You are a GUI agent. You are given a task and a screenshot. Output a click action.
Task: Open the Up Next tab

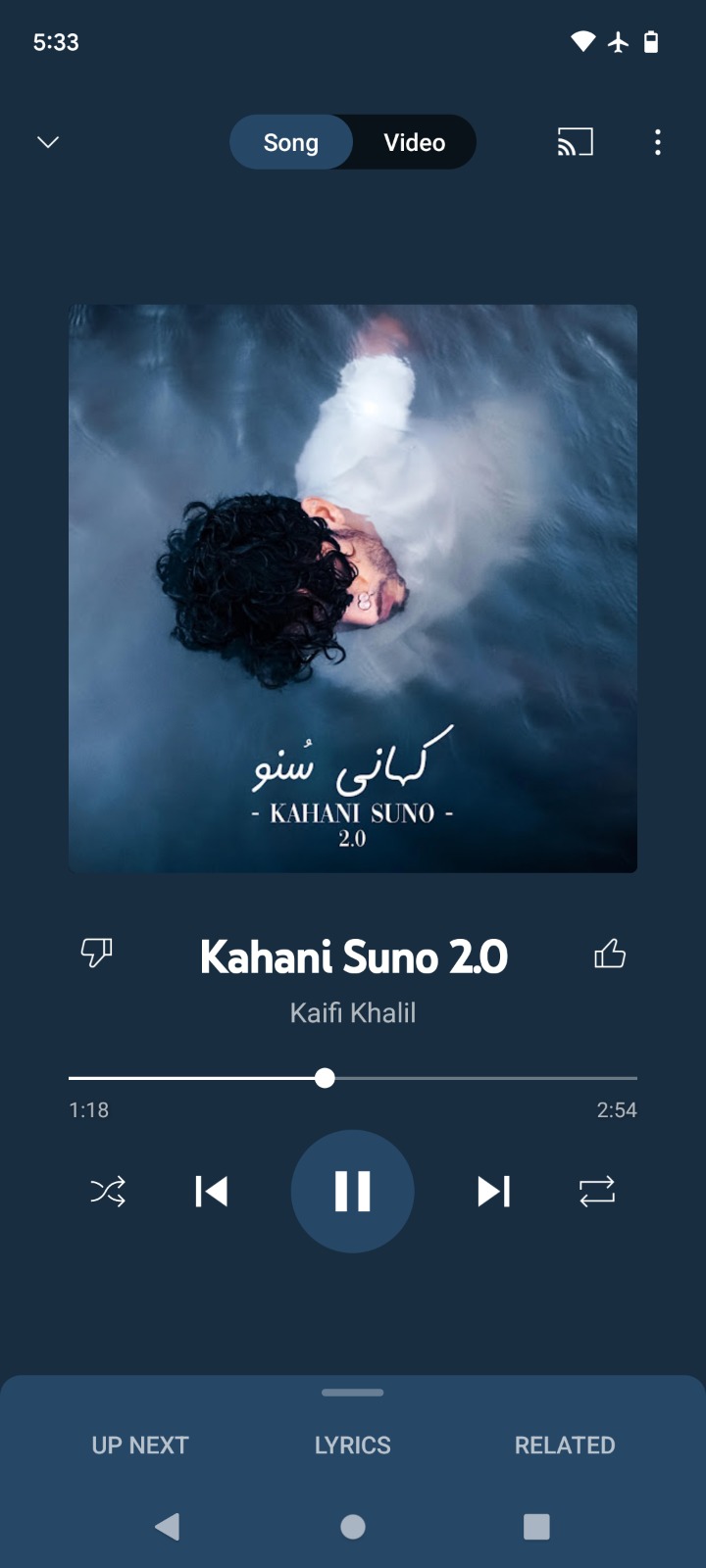click(140, 1445)
